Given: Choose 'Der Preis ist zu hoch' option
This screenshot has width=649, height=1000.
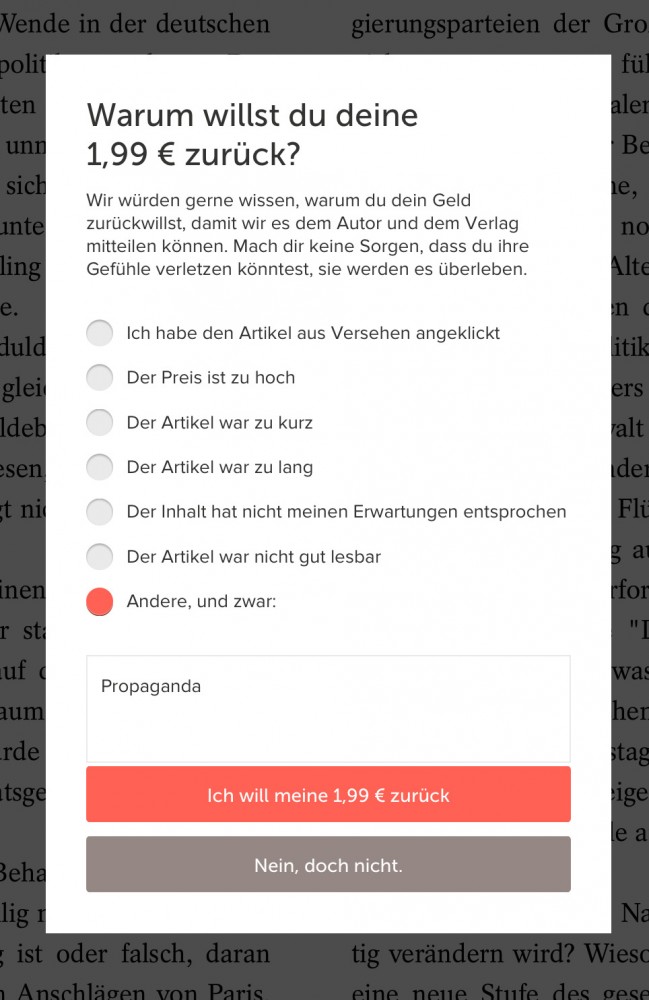Looking at the screenshot, I should click(x=100, y=377).
